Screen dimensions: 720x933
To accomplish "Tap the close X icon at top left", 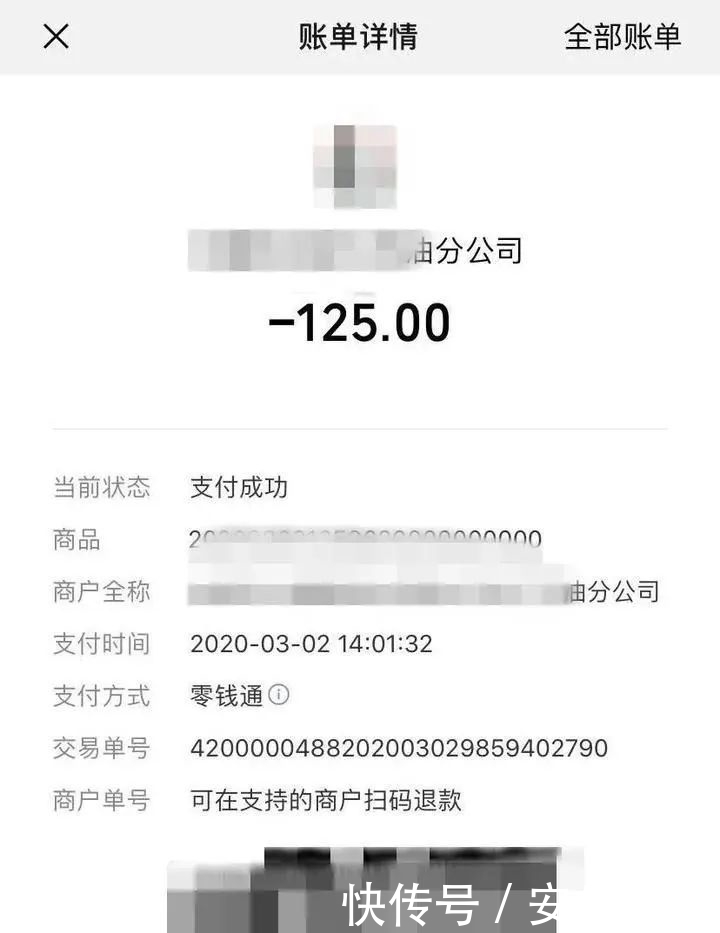I will (55, 37).
